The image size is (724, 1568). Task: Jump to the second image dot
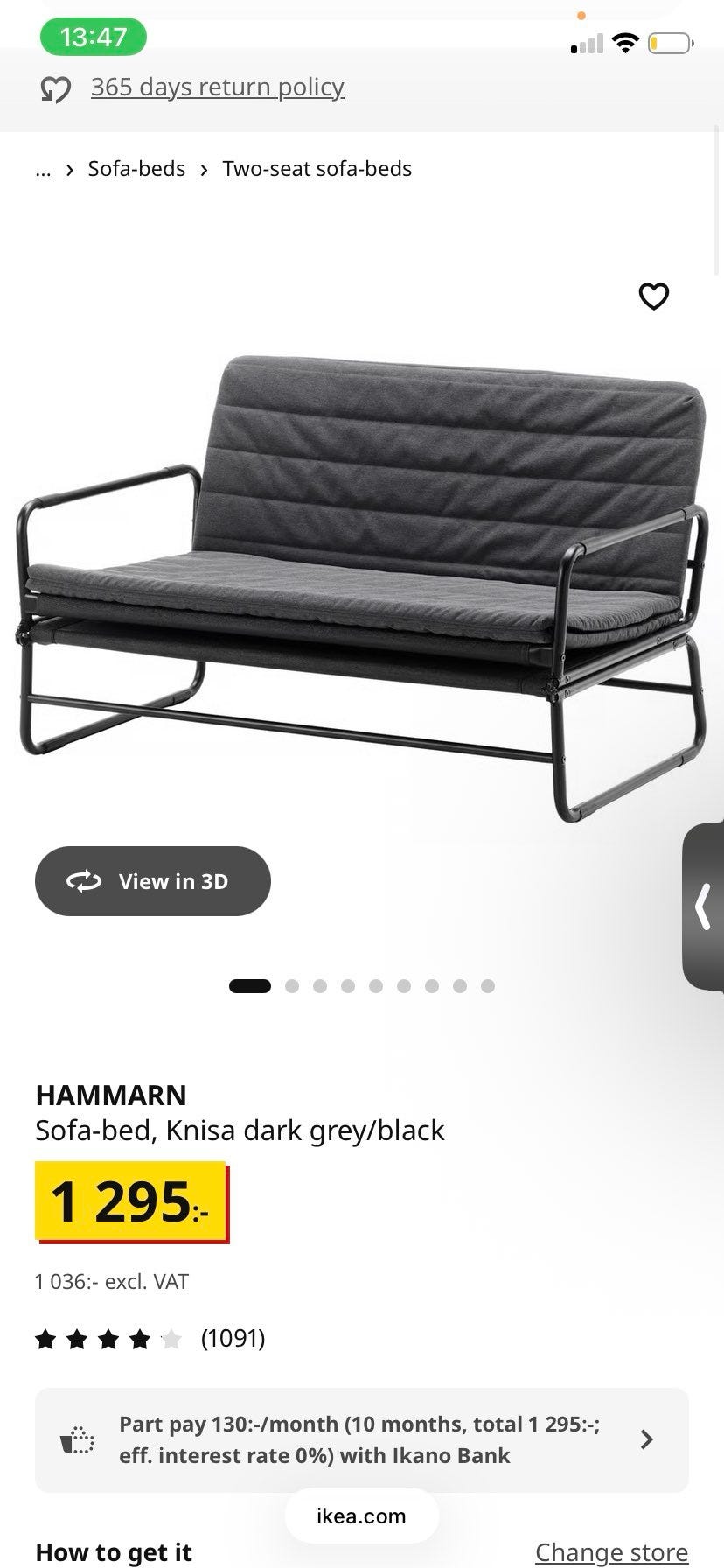(x=292, y=986)
